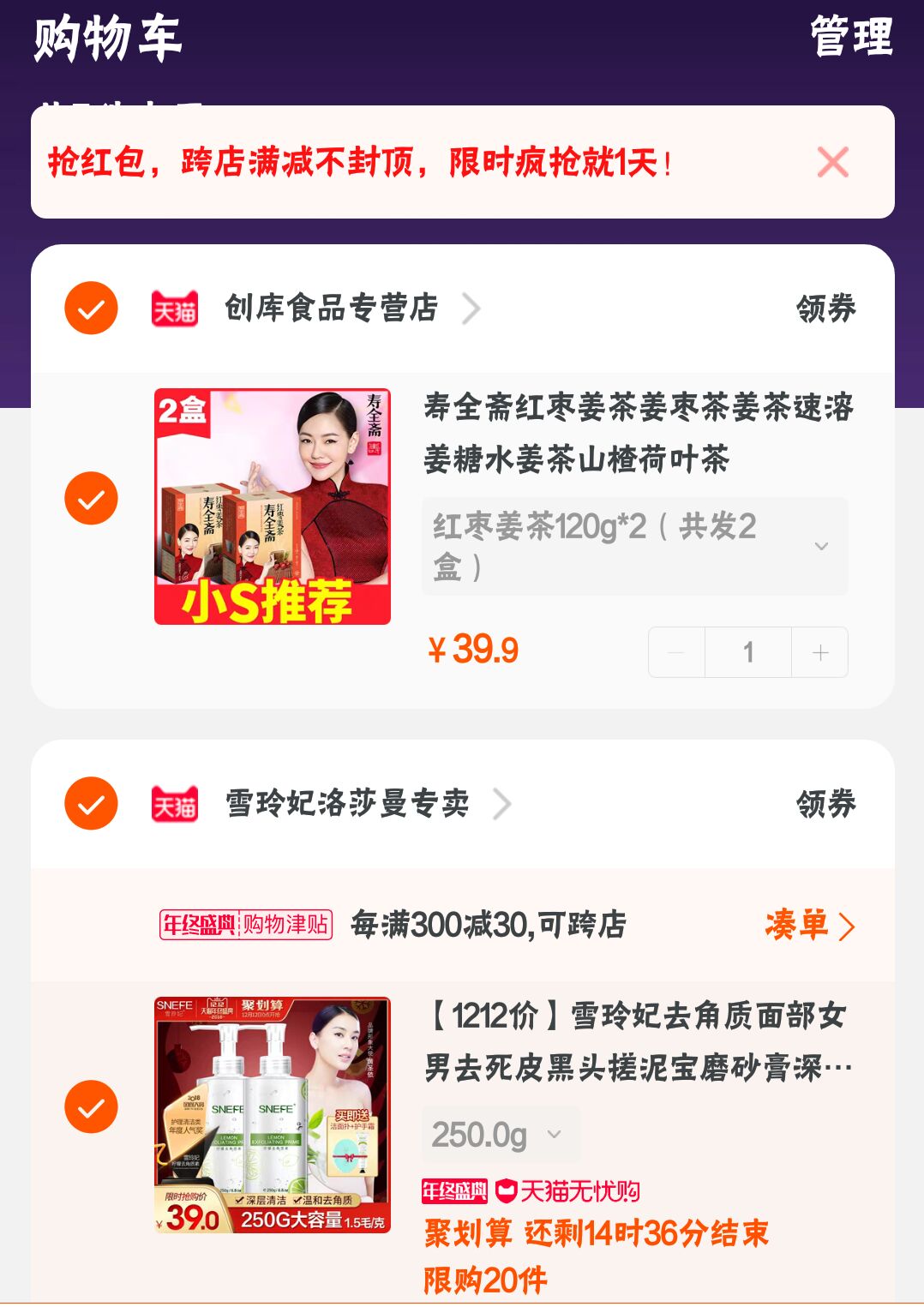Change the 250.0g size option
This screenshot has width=924, height=1307.
pos(501,1135)
